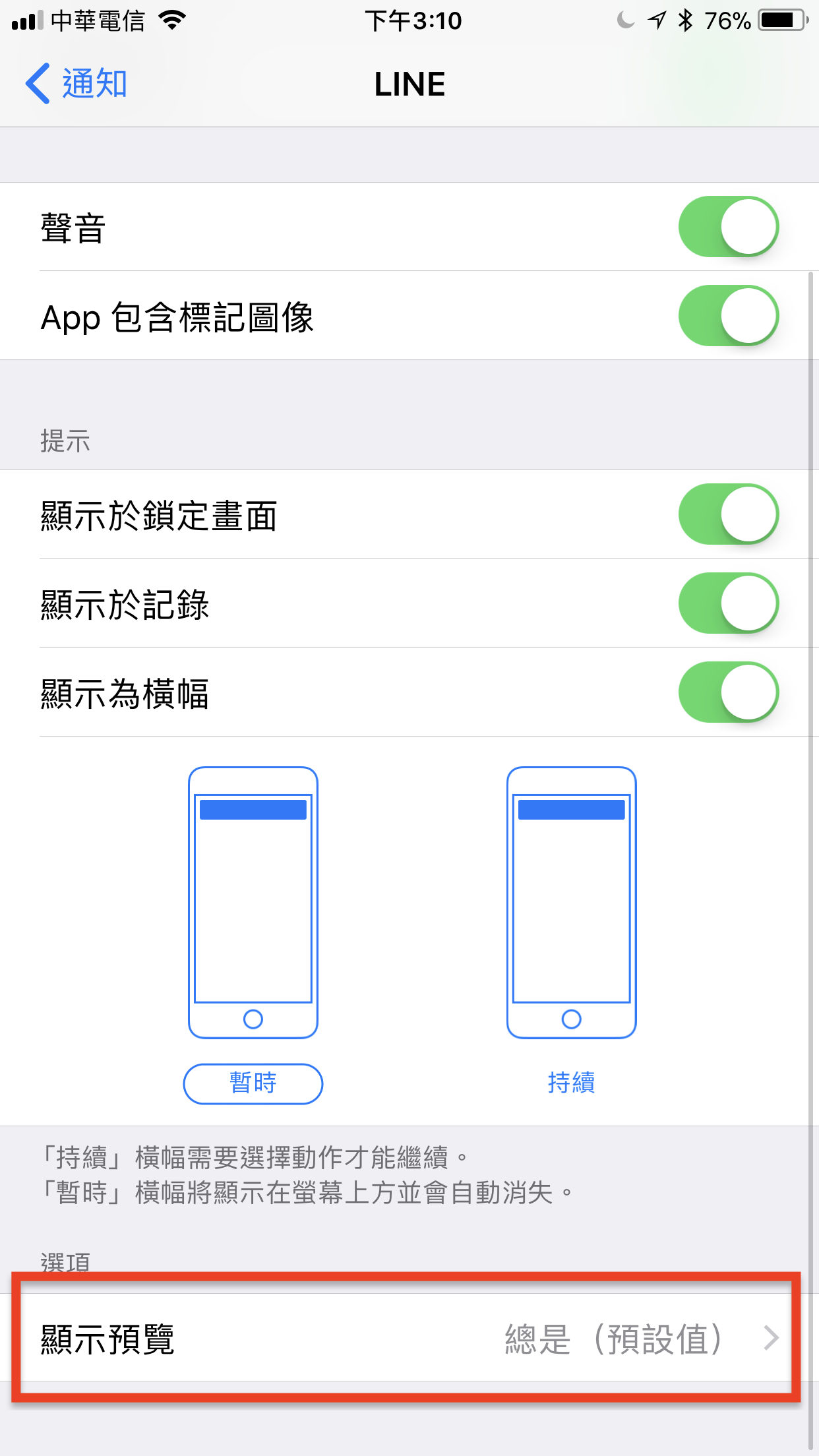Disable the 顯示為橫幅 switch
The width and height of the screenshot is (819, 1456).
(728, 692)
